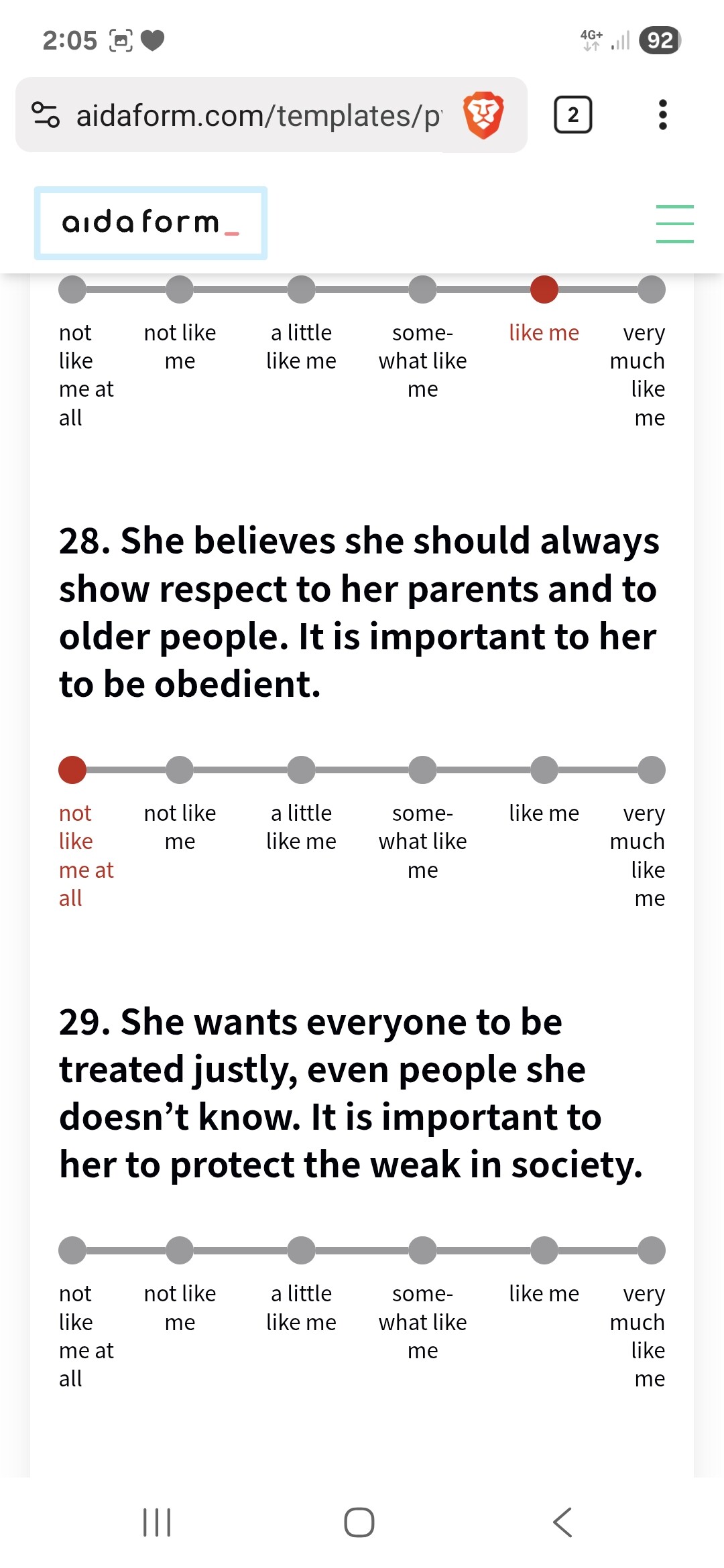Choose 'like me' for question 28
The image size is (724, 1568).
point(544,770)
